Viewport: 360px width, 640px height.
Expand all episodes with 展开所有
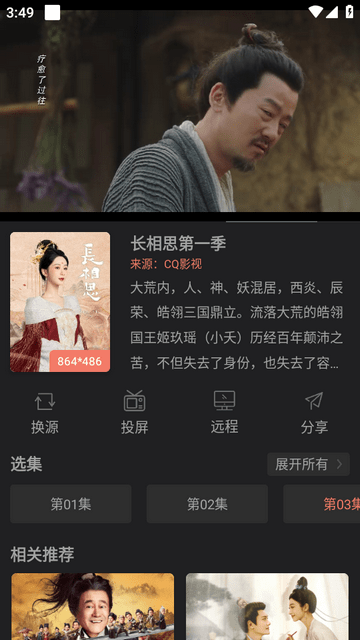click(x=309, y=464)
